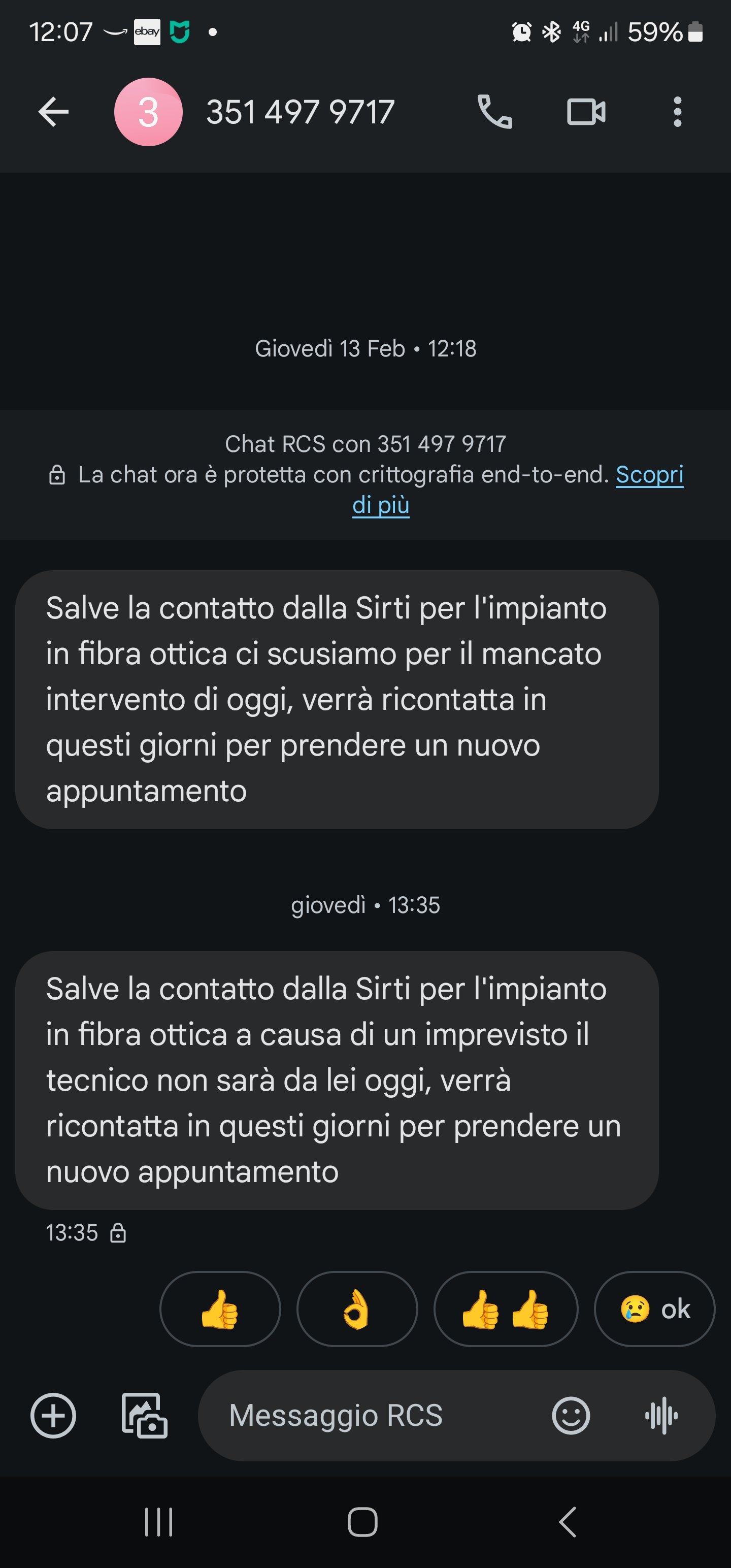Open the gallery and camera picker
This screenshot has width=731, height=1568.
[x=144, y=1415]
